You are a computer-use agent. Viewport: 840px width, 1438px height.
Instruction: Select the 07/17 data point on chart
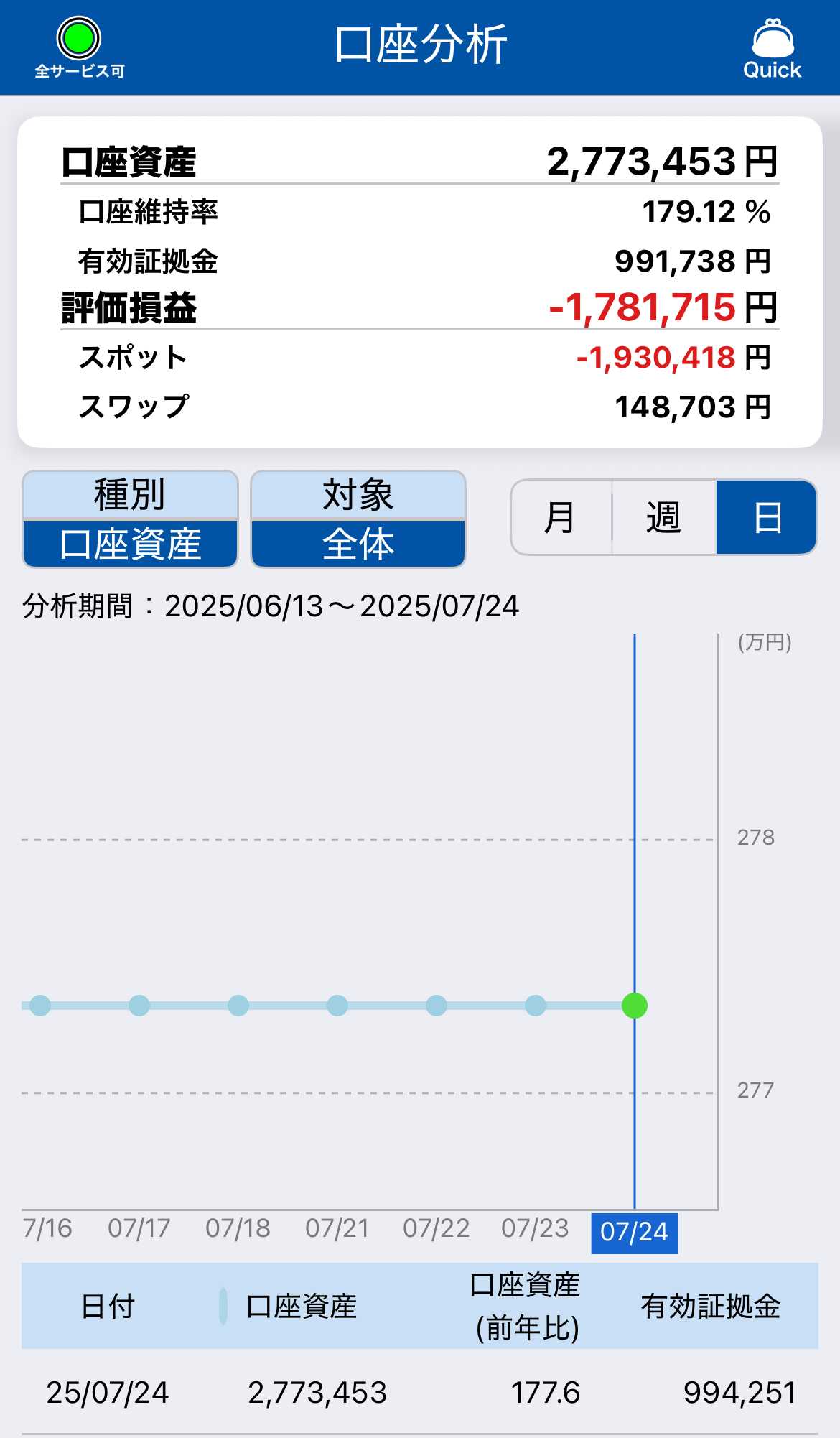[139, 1006]
